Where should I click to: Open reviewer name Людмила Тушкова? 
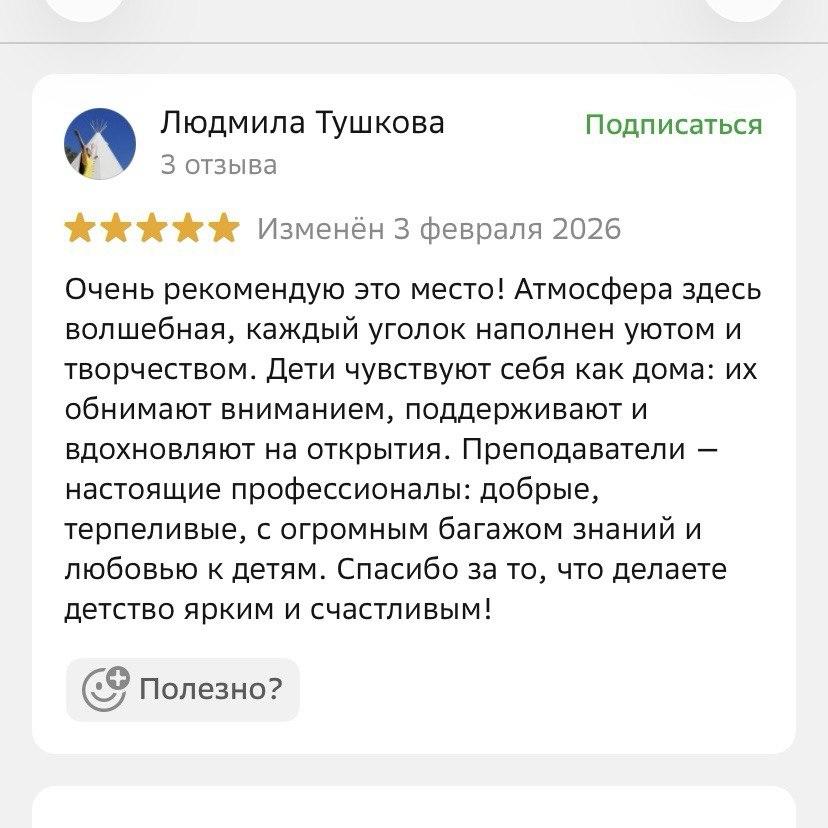tap(302, 123)
